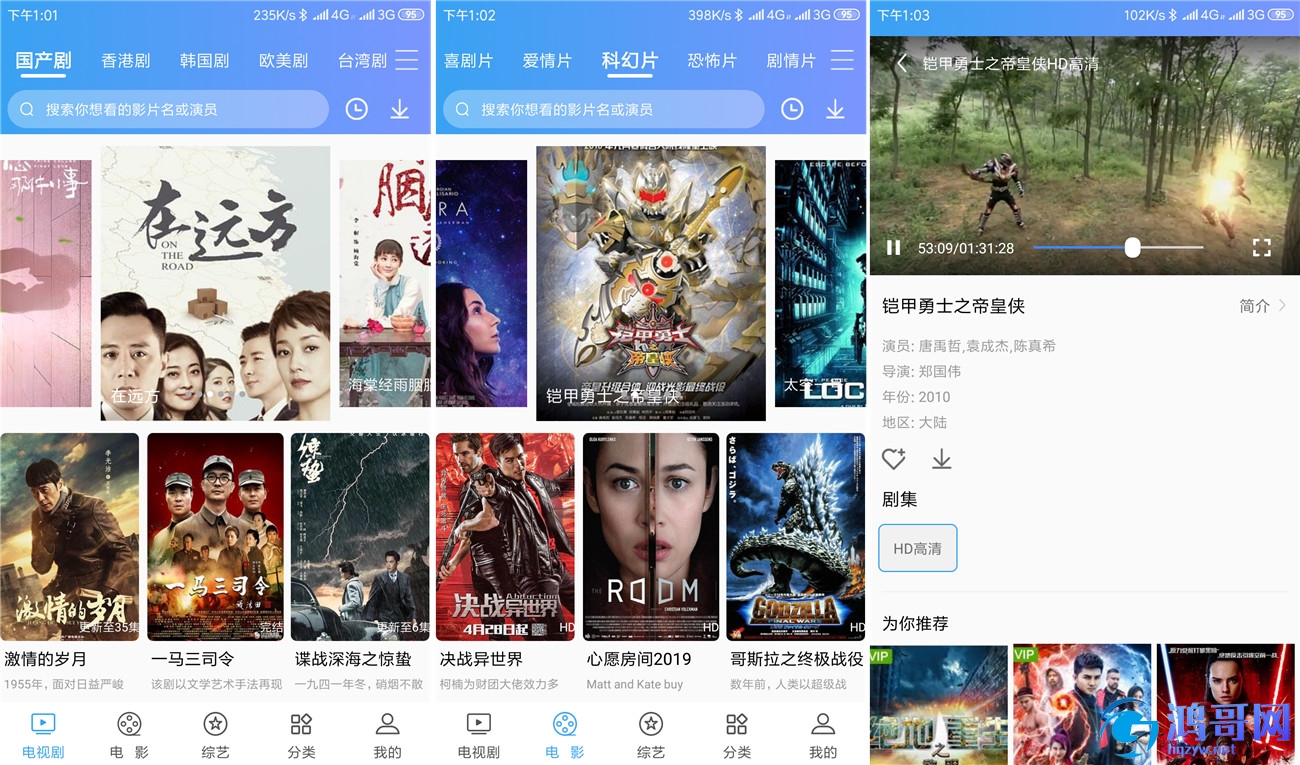This screenshot has width=1300, height=765.
Task: Enter fullscreen video mode
Action: tap(1262, 248)
